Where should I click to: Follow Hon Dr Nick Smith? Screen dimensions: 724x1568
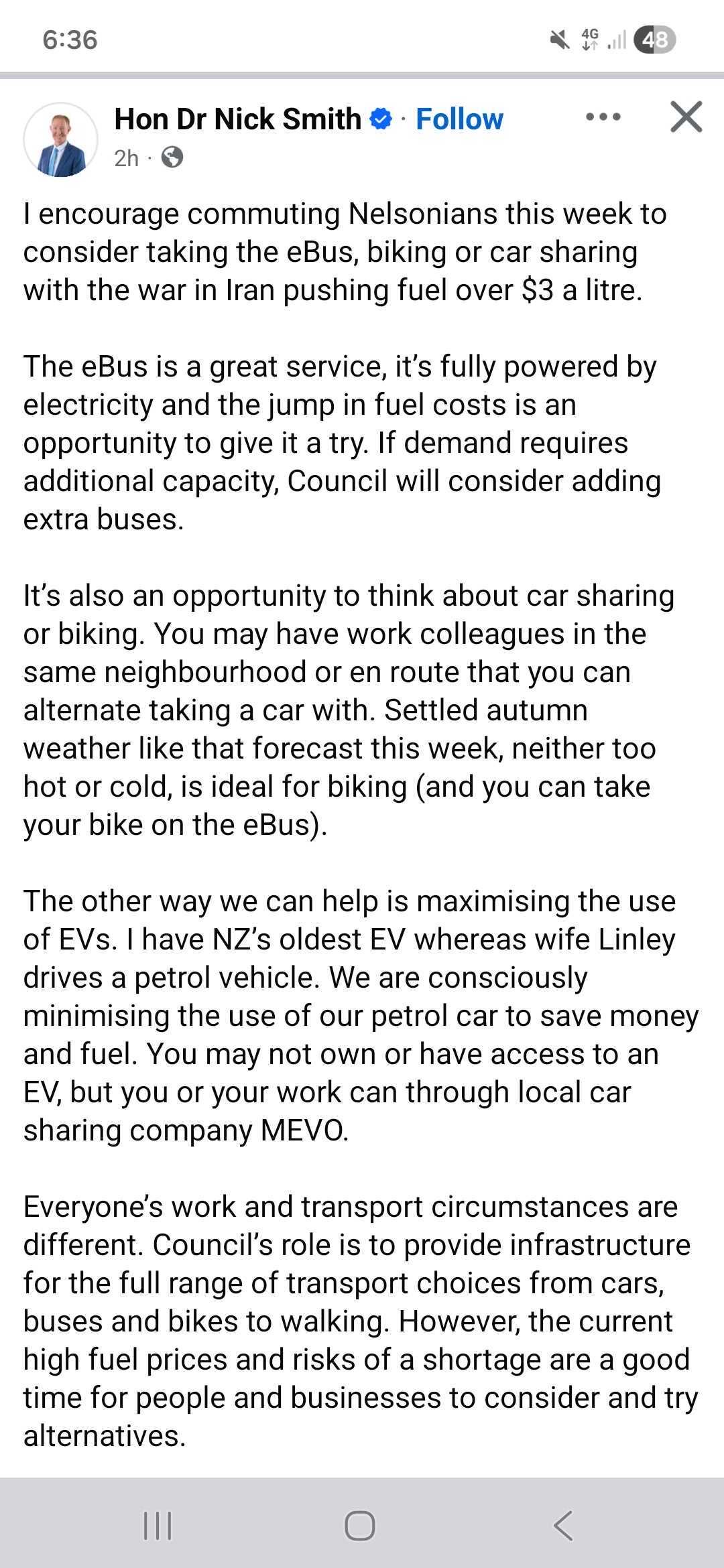point(459,119)
